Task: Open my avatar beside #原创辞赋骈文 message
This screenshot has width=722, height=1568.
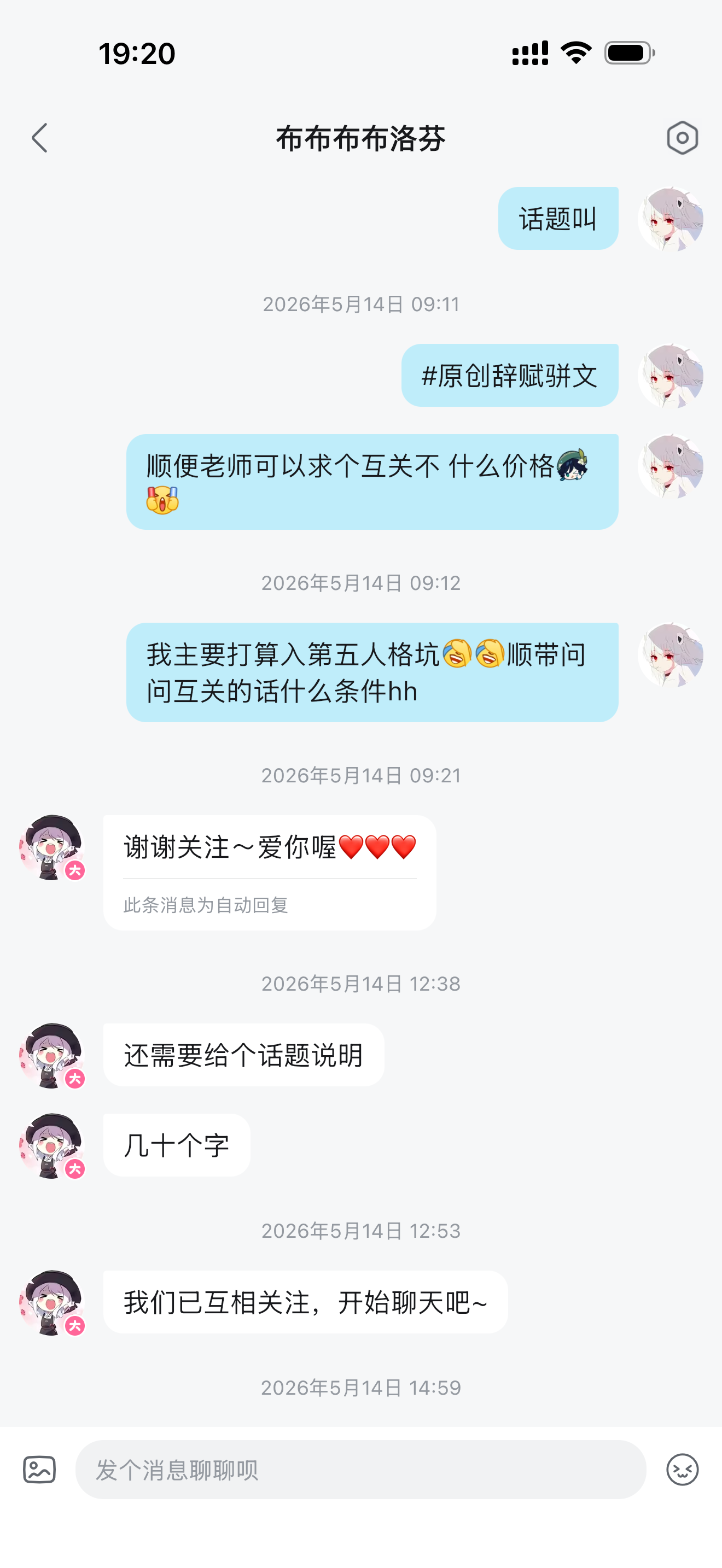Action: click(670, 376)
